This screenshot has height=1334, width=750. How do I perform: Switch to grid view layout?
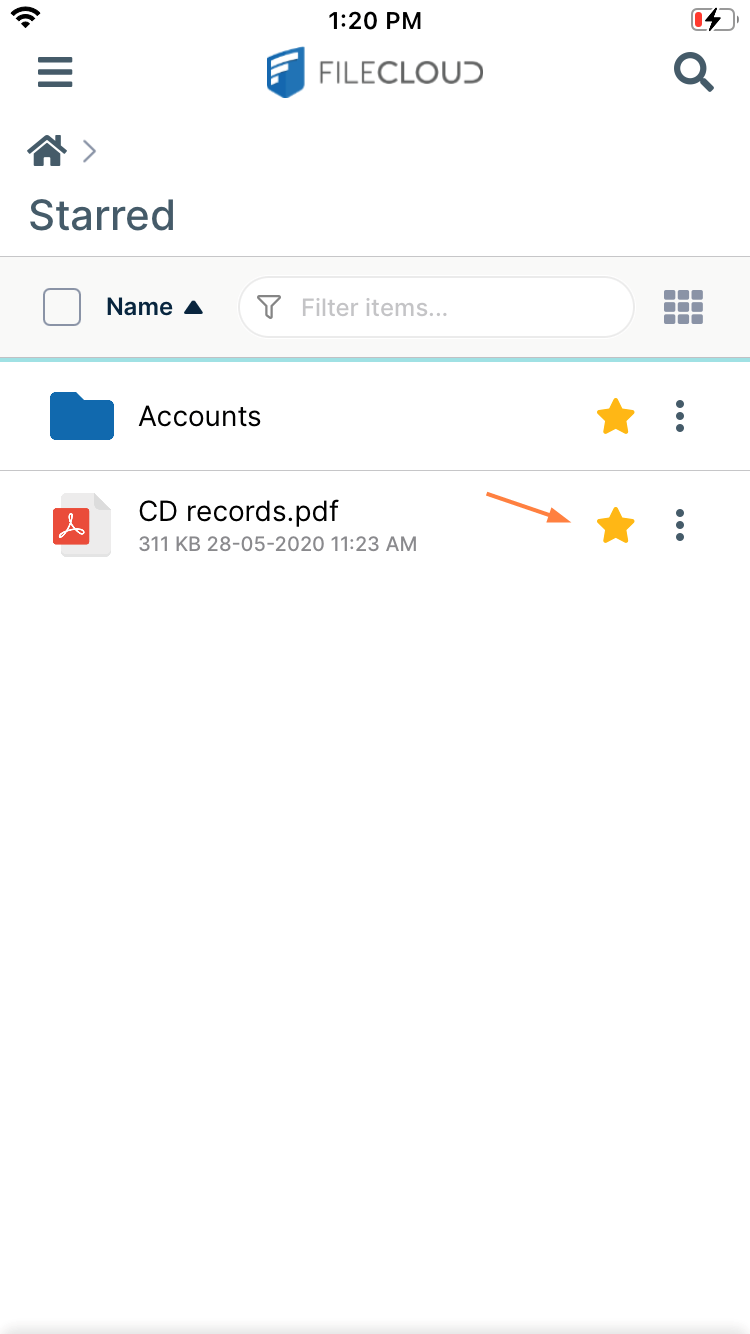pyautogui.click(x=683, y=307)
